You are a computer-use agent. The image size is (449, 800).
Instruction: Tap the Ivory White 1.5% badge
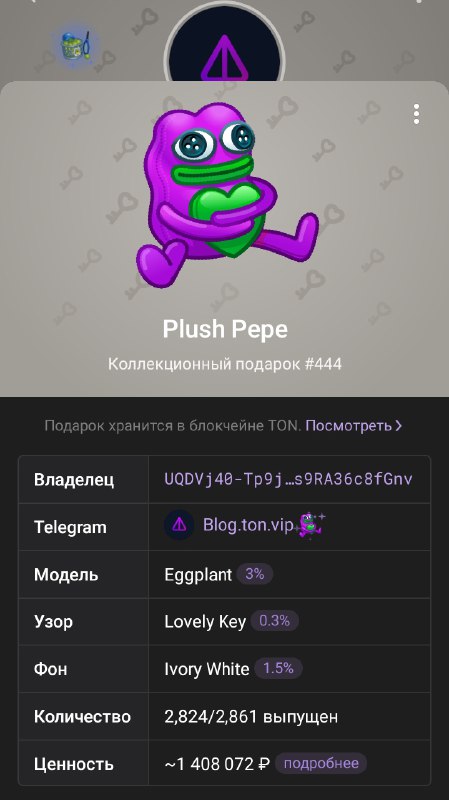(278, 668)
